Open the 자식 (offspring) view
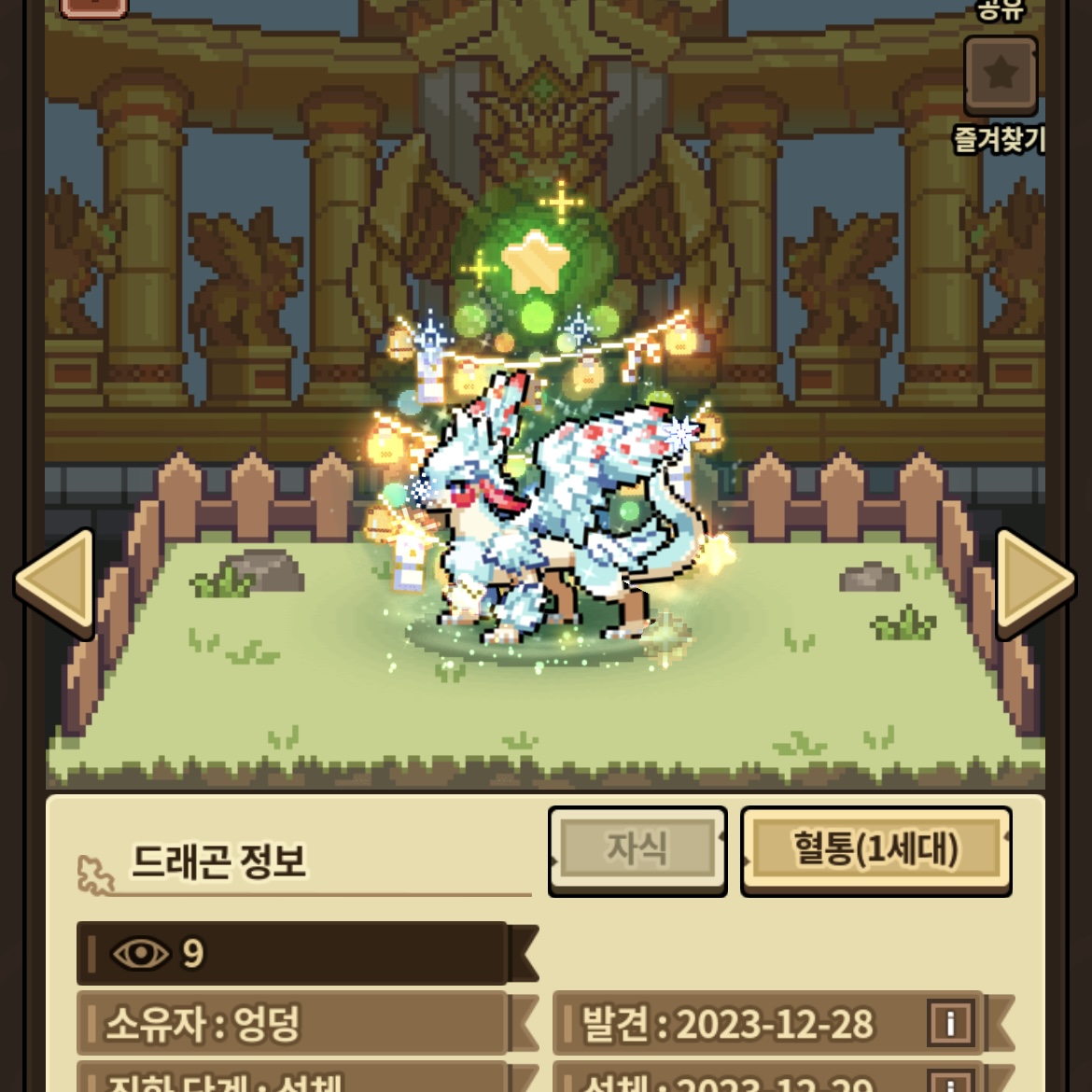The height and width of the screenshot is (1092, 1092). click(x=637, y=850)
